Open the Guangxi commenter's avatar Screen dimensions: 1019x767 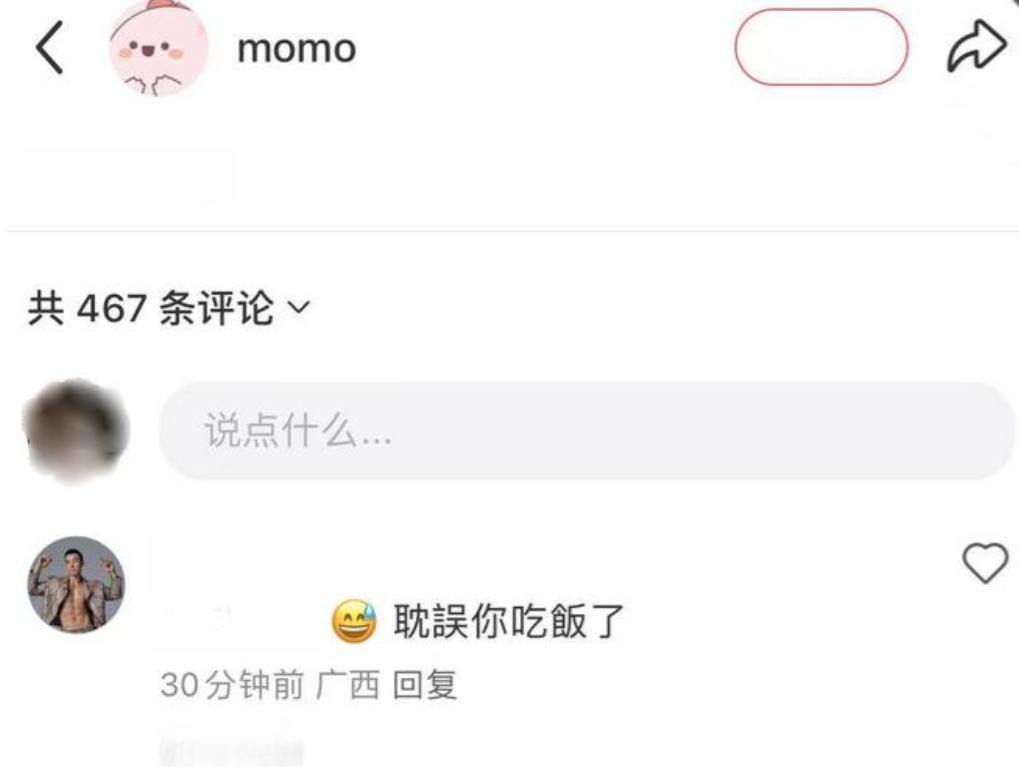tap(75, 585)
